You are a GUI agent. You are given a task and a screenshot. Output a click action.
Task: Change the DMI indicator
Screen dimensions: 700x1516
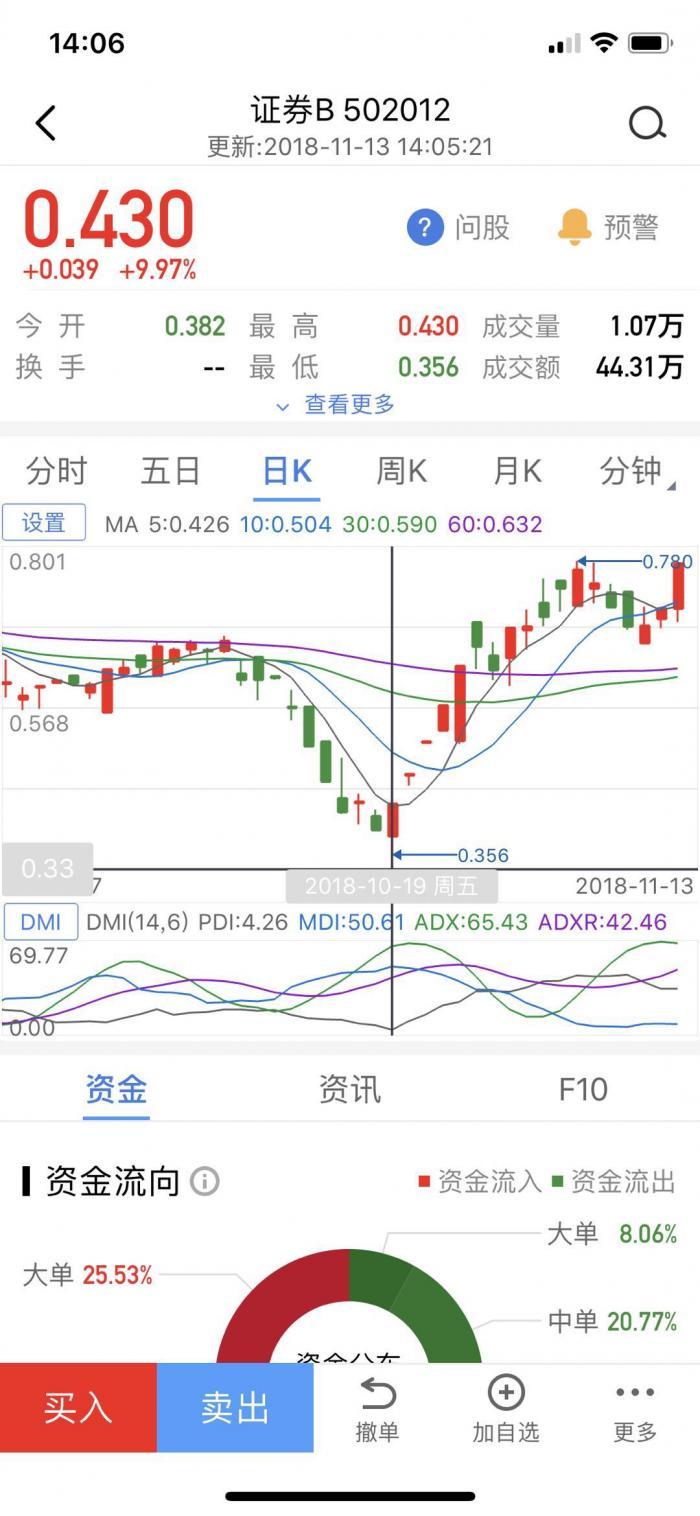(x=40, y=922)
